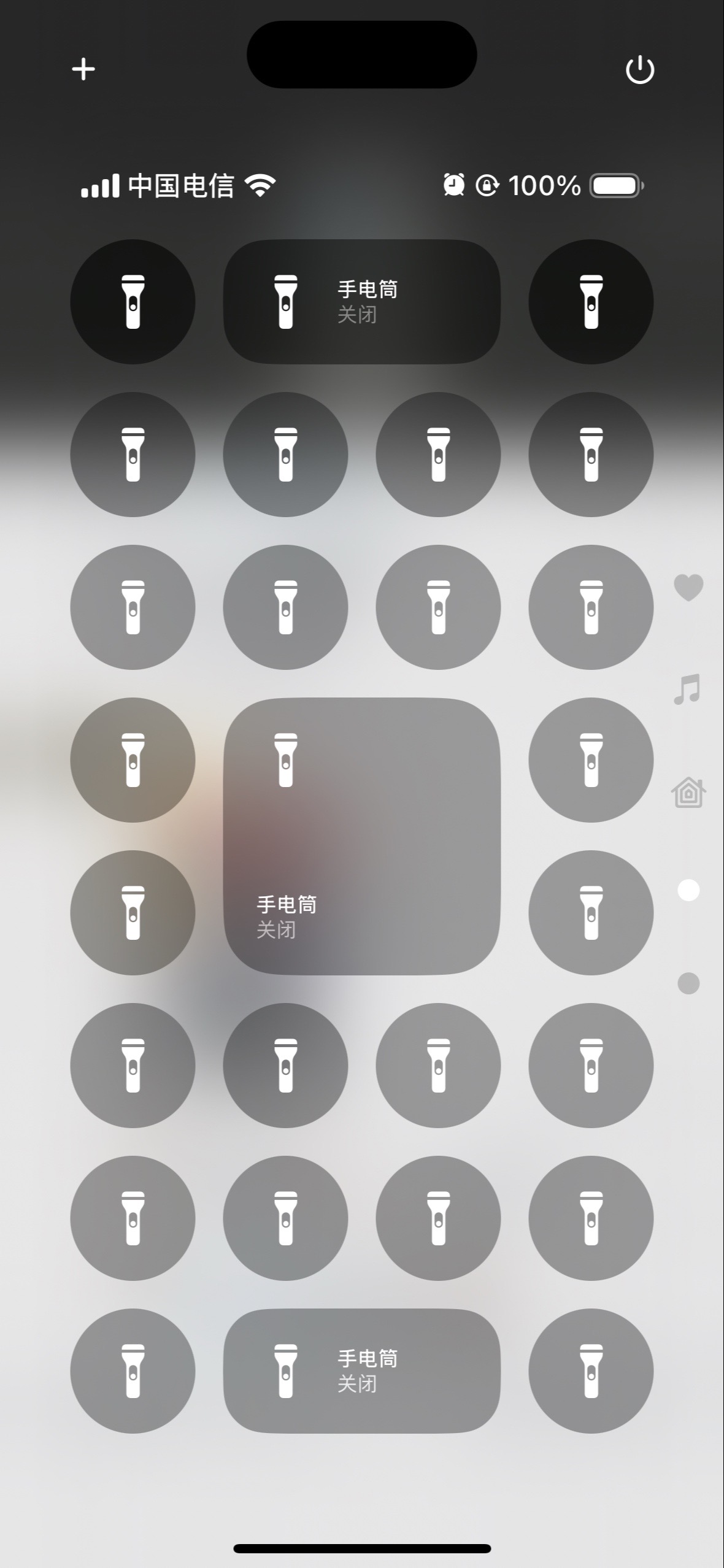Tap the plus icon to add a control
This screenshot has height=1568, width=724.
[83, 69]
